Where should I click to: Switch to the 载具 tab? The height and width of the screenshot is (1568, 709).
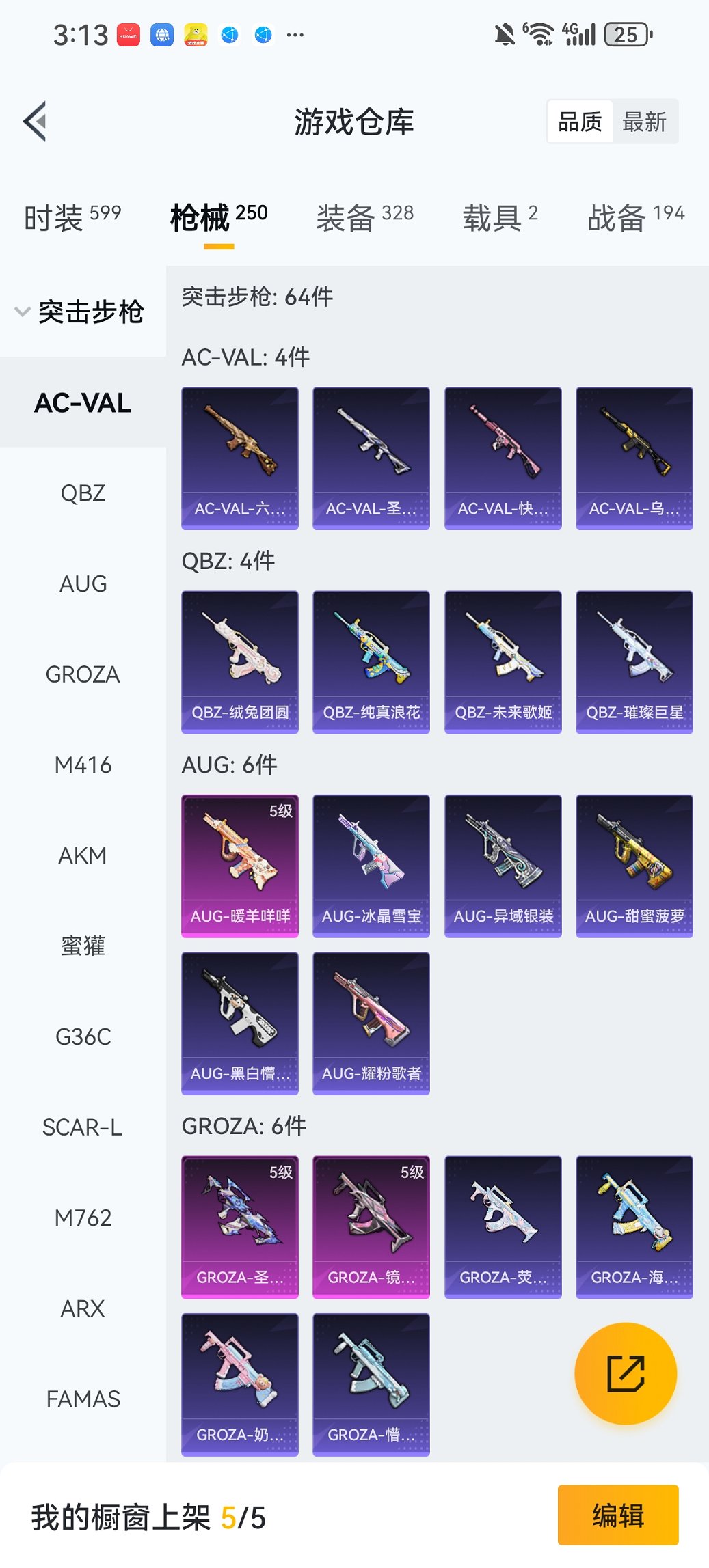500,217
